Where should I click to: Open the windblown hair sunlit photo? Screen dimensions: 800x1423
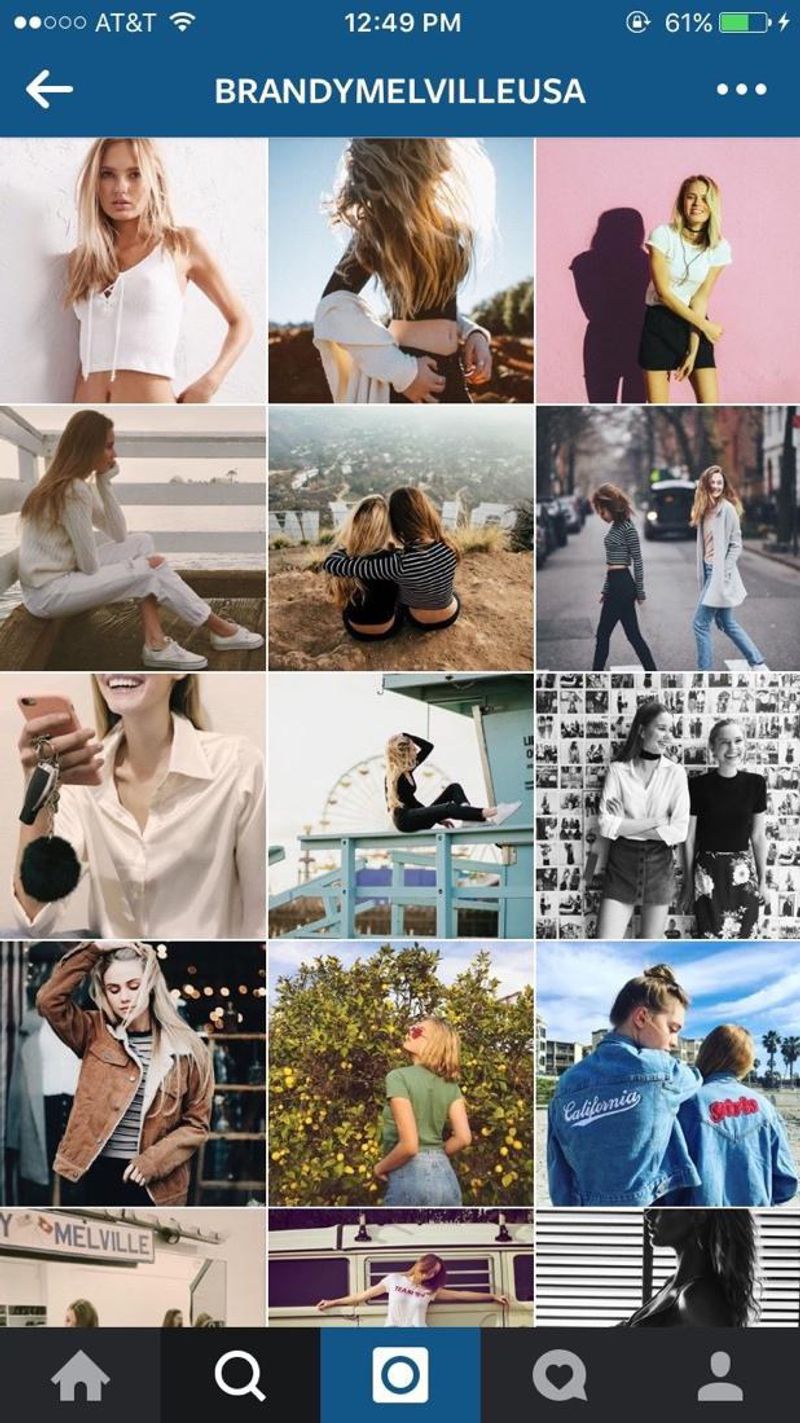pos(400,270)
